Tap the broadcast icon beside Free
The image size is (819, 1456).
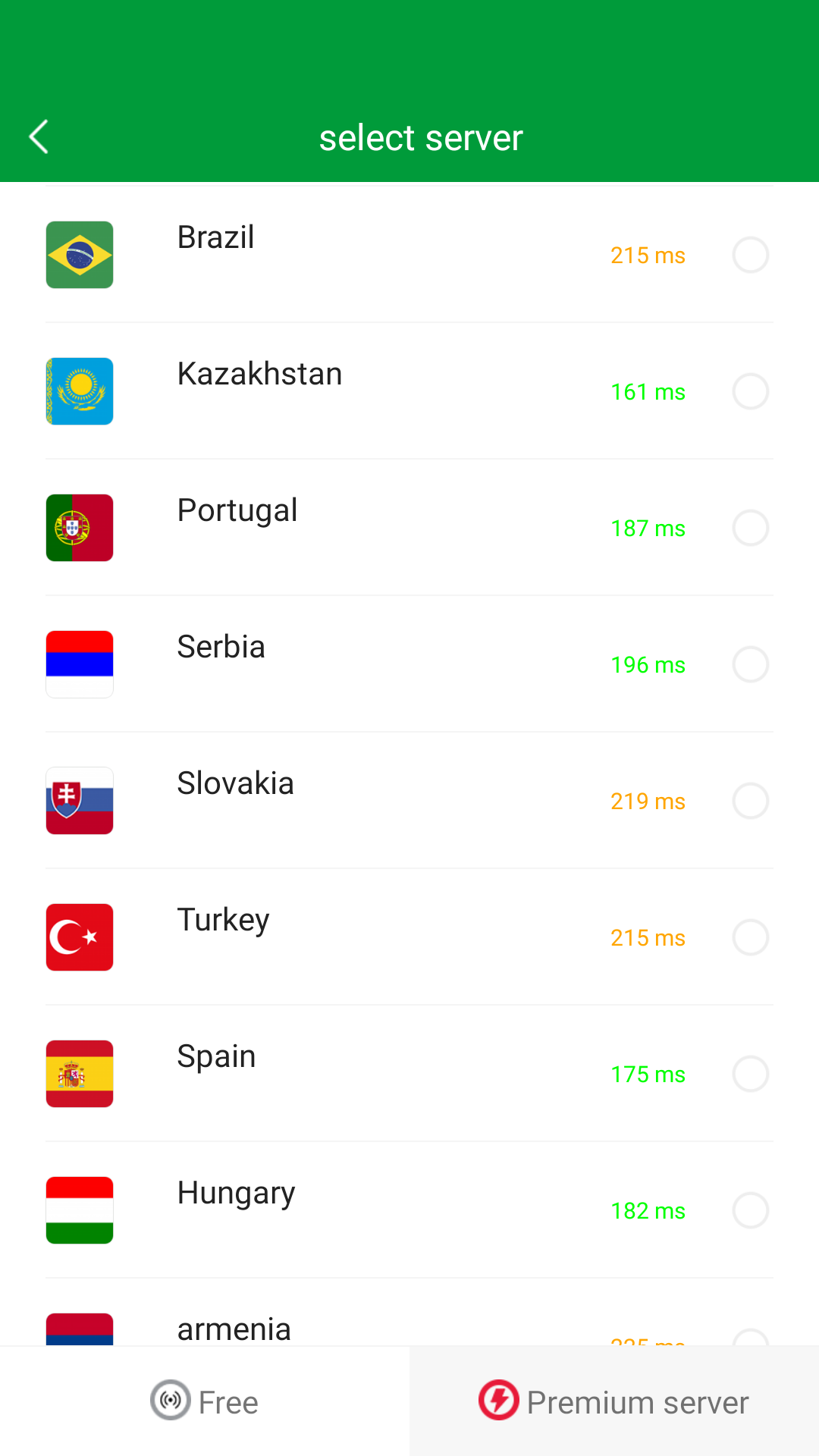click(x=171, y=1401)
